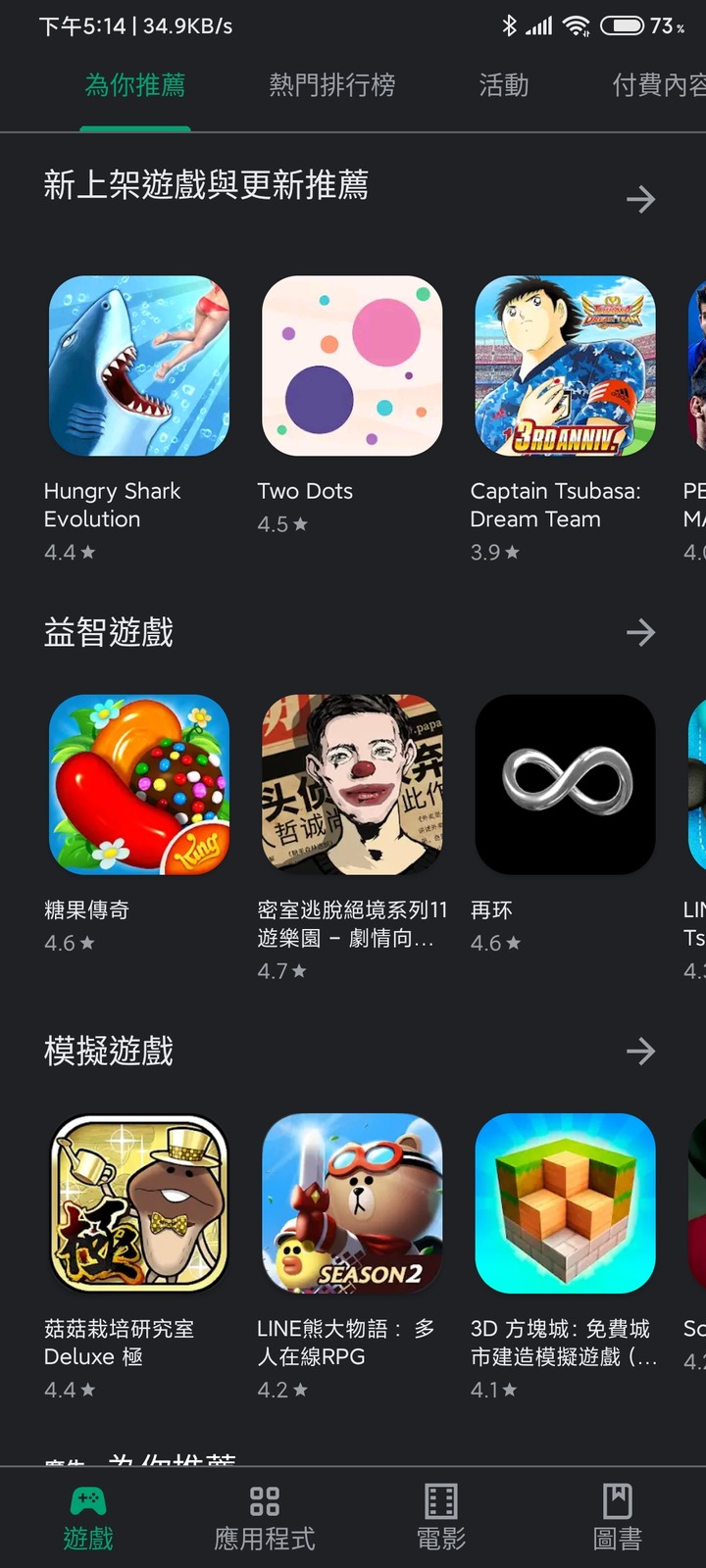706x1568 pixels.
Task: View LINE熊大物語 RPG game
Action: 352,1203
